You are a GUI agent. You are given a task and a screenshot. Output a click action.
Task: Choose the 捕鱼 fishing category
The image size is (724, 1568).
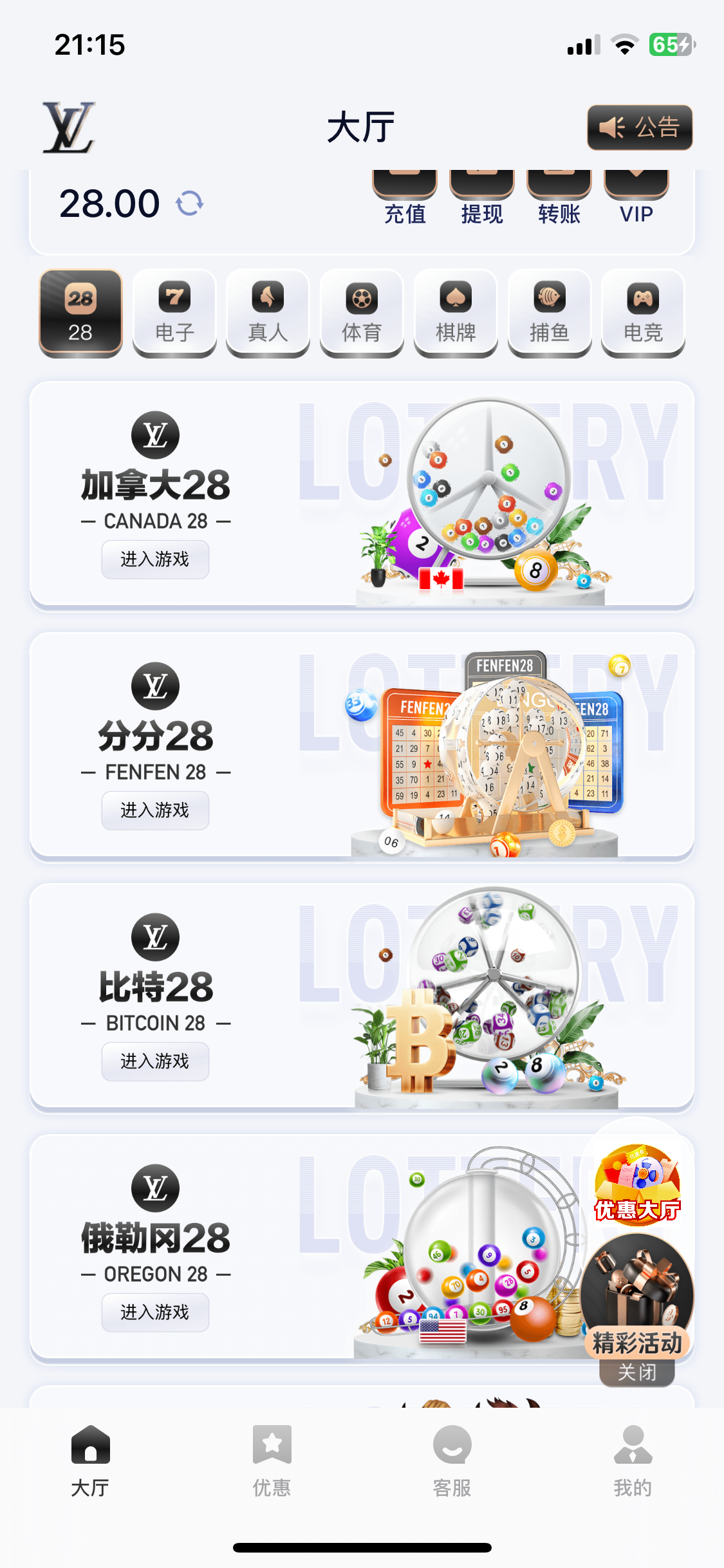550,312
